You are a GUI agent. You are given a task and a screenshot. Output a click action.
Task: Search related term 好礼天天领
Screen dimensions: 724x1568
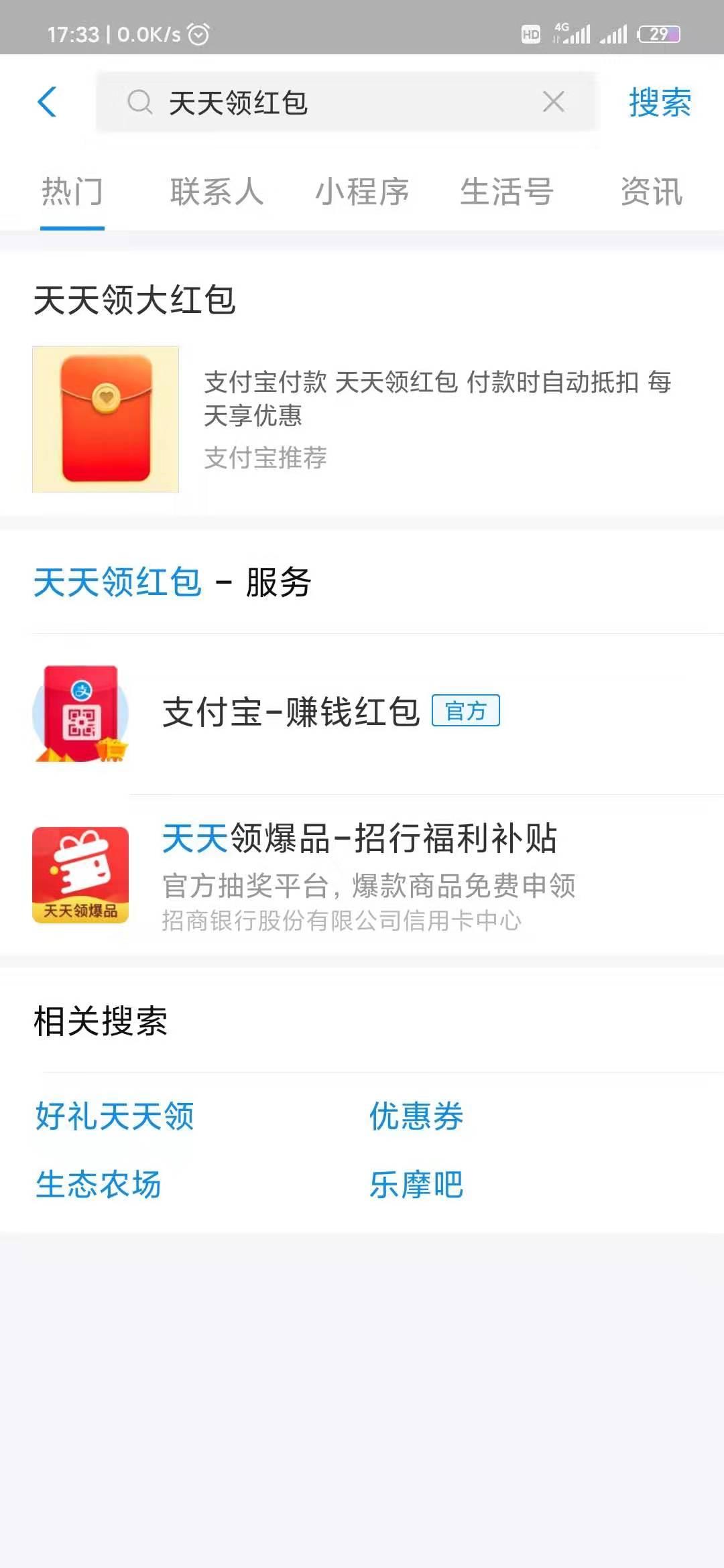click(x=115, y=1116)
